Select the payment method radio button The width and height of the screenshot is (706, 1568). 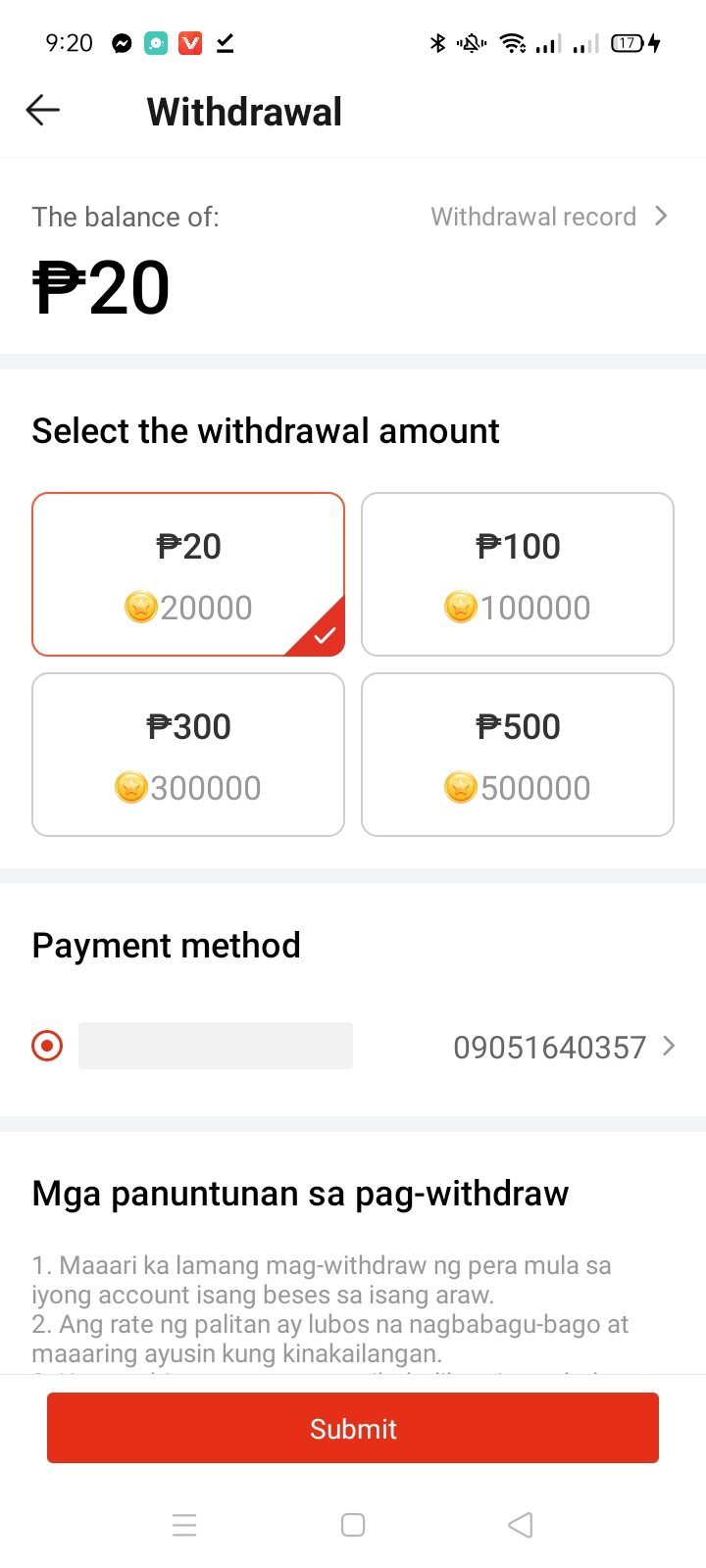point(47,1046)
